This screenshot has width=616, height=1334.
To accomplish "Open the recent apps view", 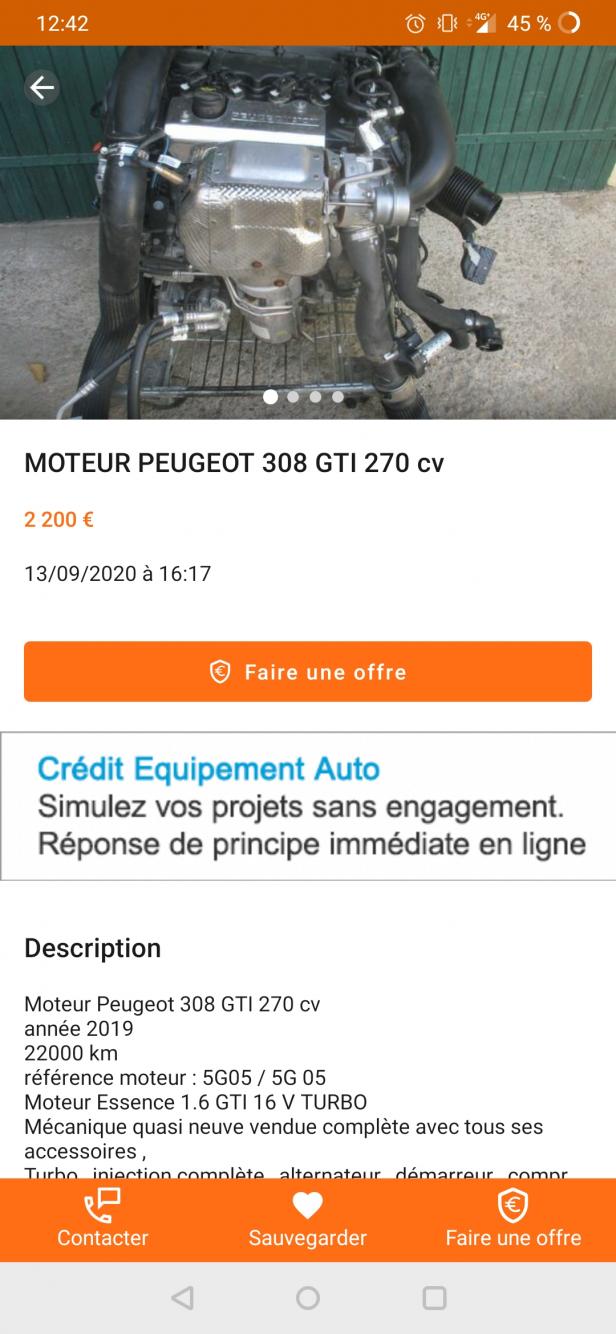I will pos(434,1298).
